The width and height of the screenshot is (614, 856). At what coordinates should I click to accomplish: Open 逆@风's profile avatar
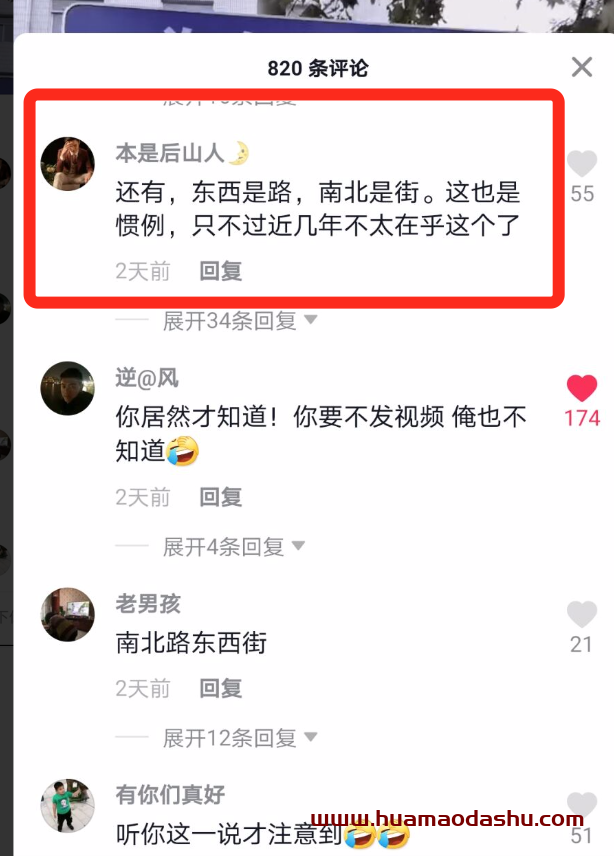click(67, 388)
